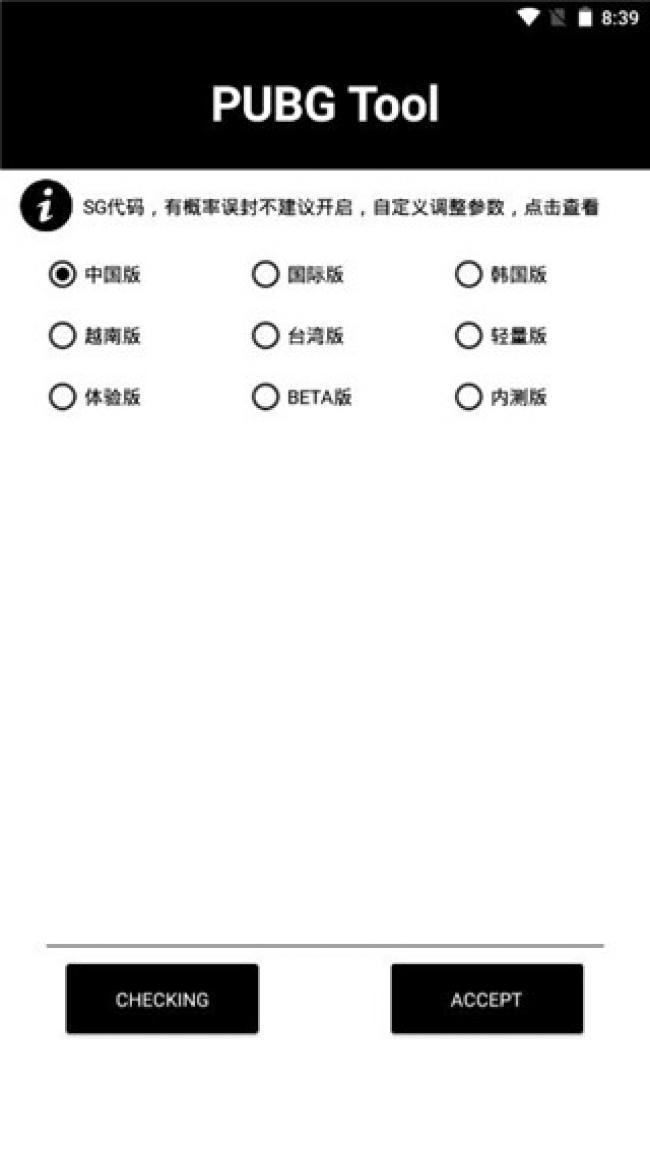Confirm with the ACCEPT button

click(x=486, y=999)
